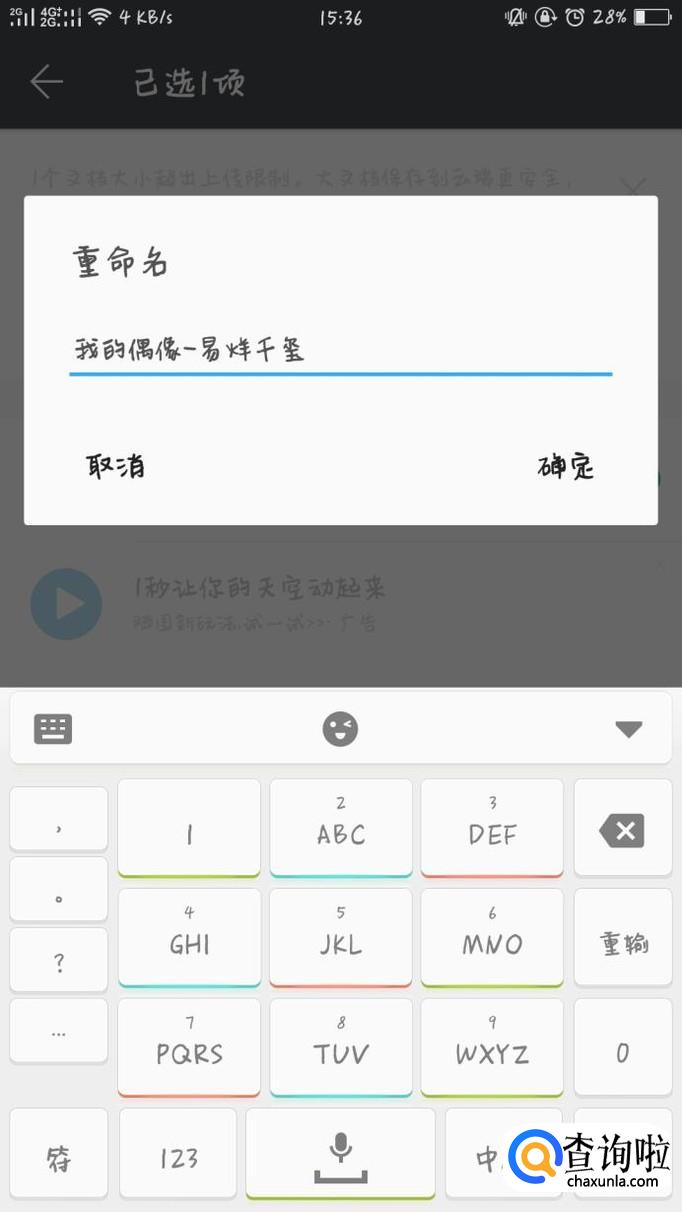Screen dimensions: 682x1212
Task: Open the emoji face panel
Action: [340, 729]
